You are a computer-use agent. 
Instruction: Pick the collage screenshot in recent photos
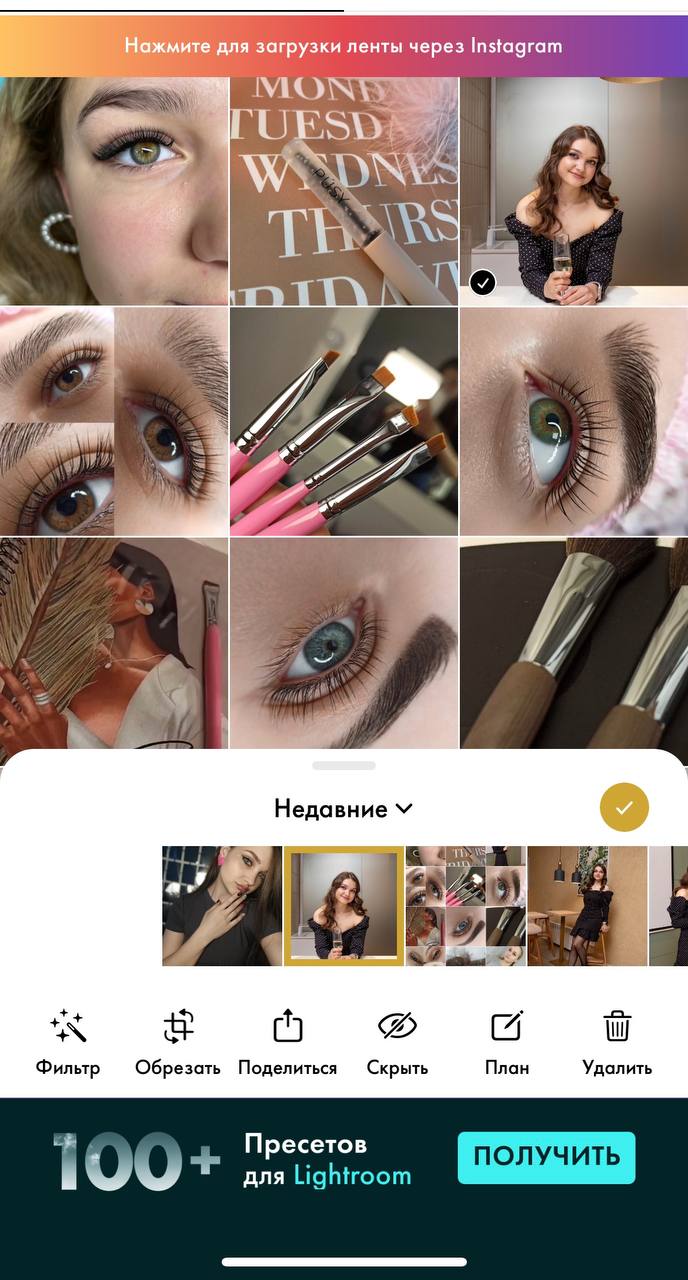[465, 906]
